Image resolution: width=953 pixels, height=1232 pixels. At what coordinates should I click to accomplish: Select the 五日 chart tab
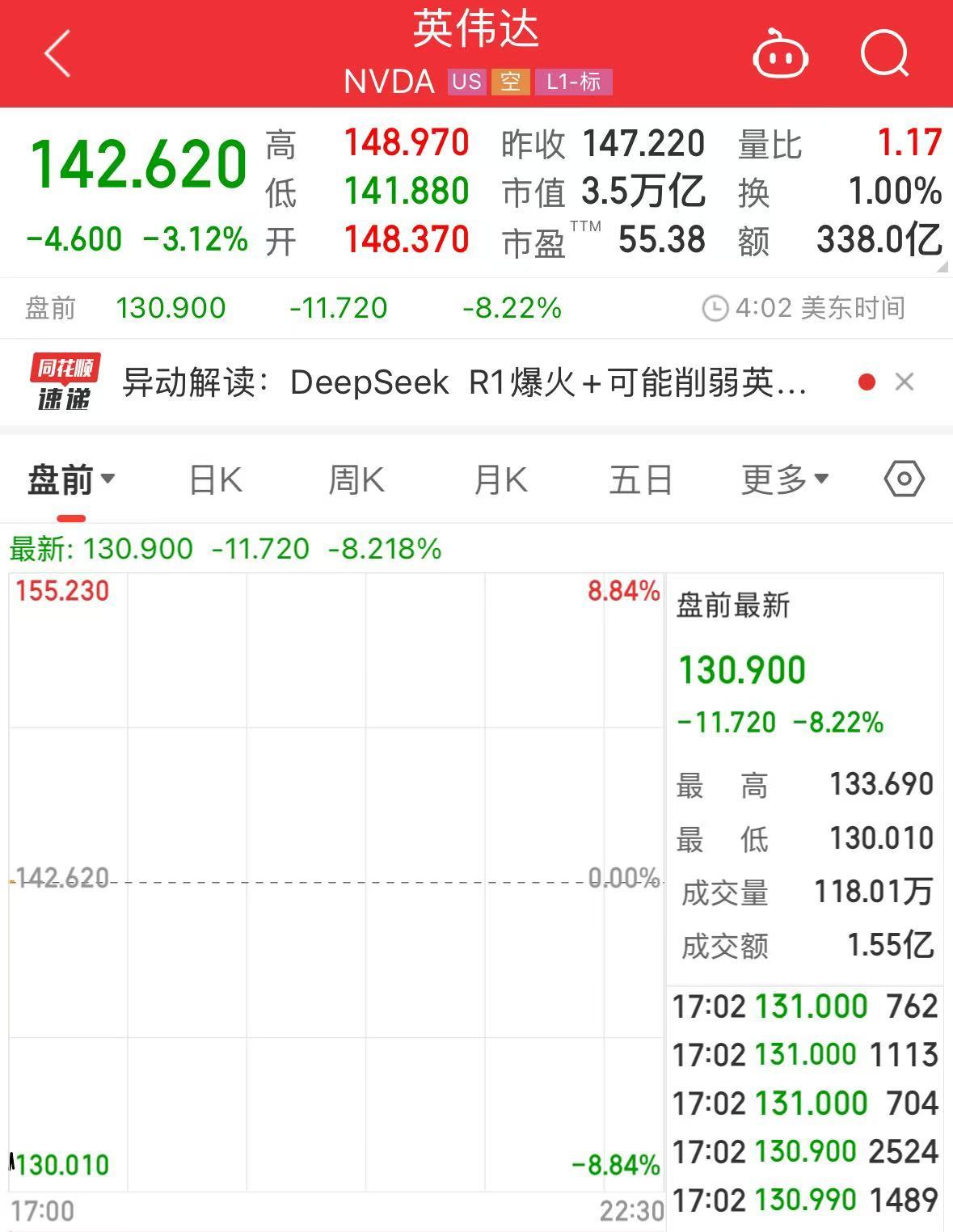tap(639, 479)
